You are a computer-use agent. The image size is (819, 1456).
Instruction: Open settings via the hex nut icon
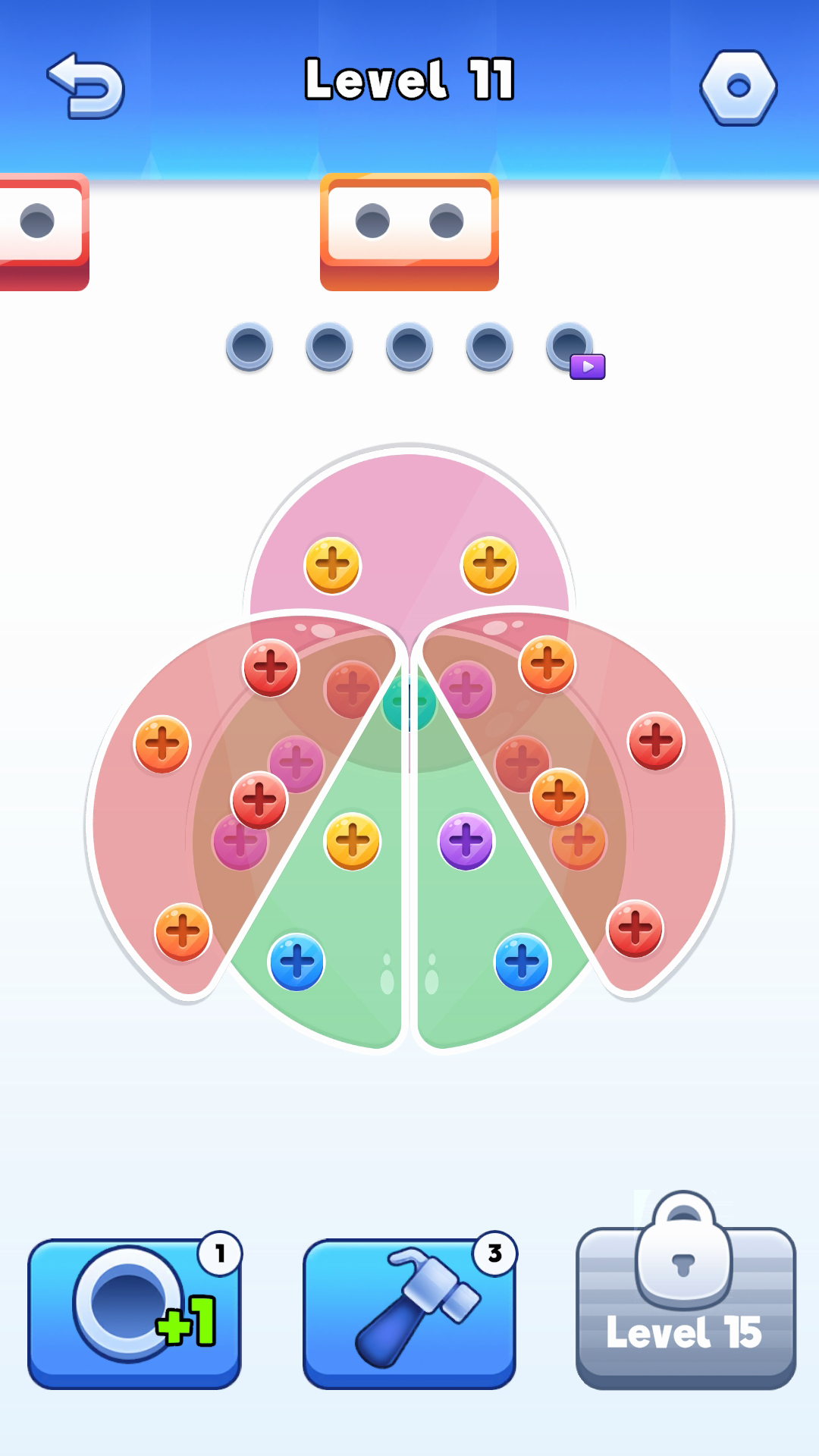738,87
